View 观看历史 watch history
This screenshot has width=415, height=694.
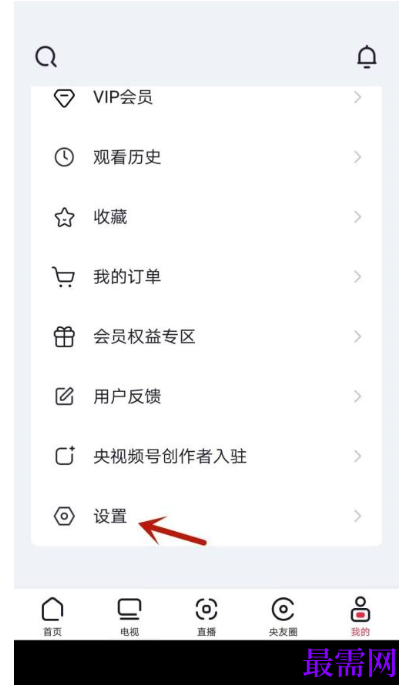click(x=206, y=157)
